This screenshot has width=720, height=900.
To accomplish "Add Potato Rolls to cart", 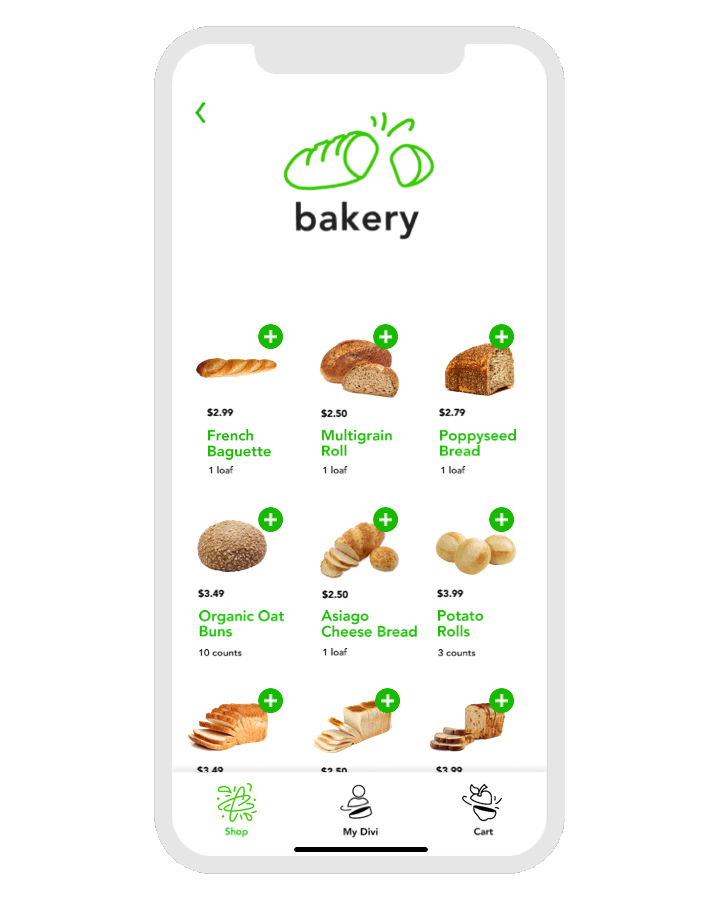I will point(501,520).
